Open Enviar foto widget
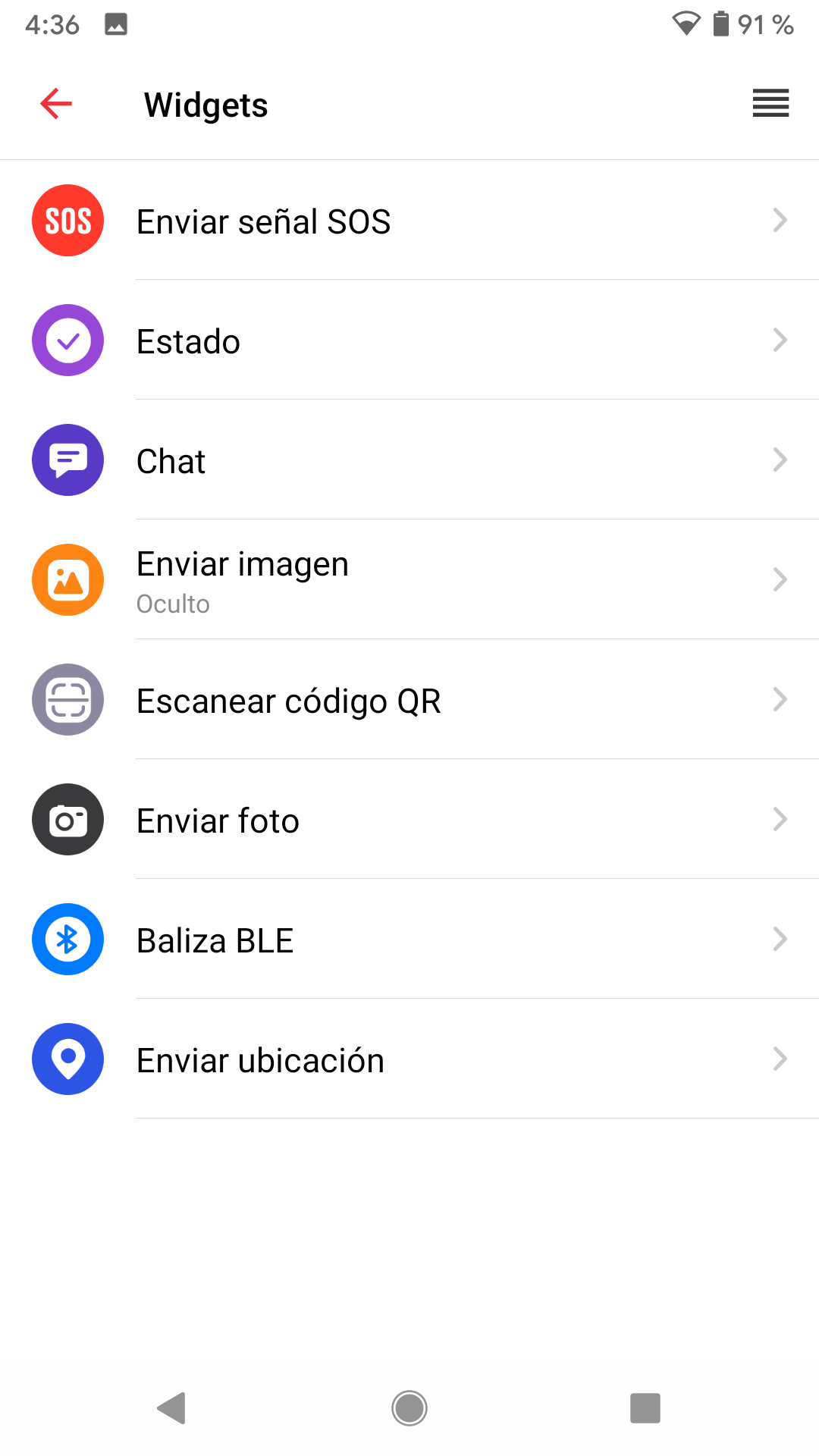The width and height of the screenshot is (819, 1456). click(x=409, y=820)
